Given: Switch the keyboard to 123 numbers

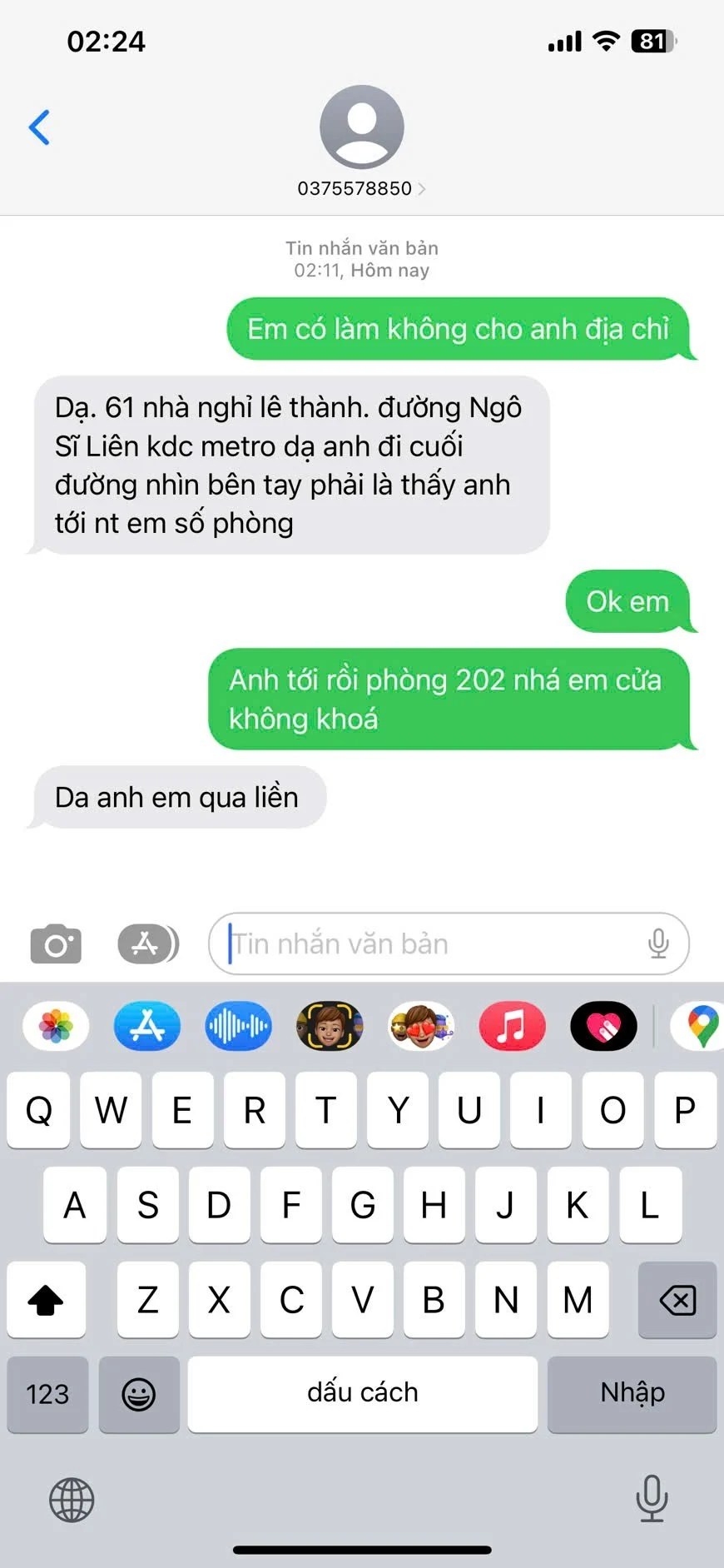Looking at the screenshot, I should [47, 1393].
